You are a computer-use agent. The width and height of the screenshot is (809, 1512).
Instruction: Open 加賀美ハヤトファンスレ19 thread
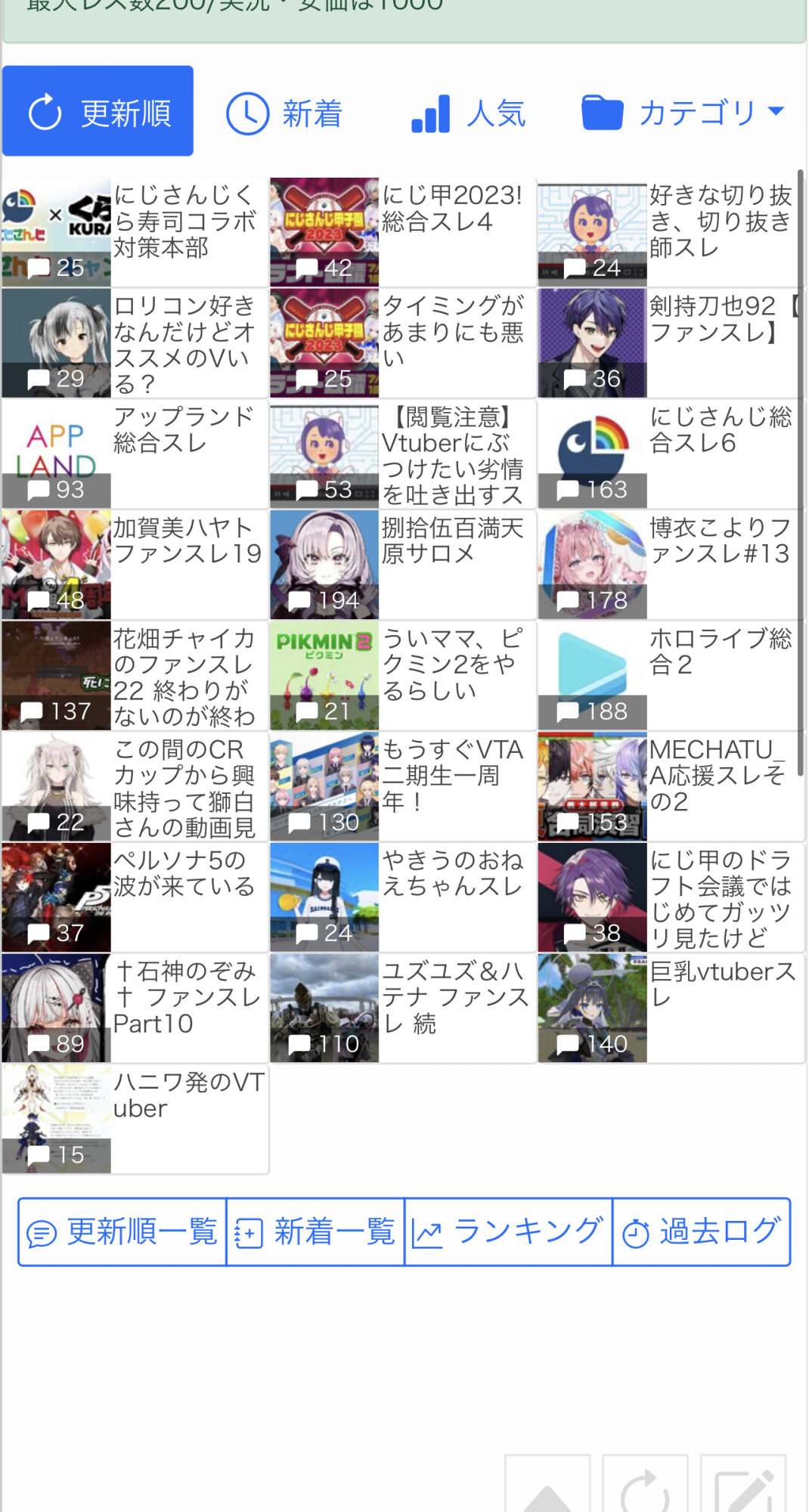[x=135, y=565]
